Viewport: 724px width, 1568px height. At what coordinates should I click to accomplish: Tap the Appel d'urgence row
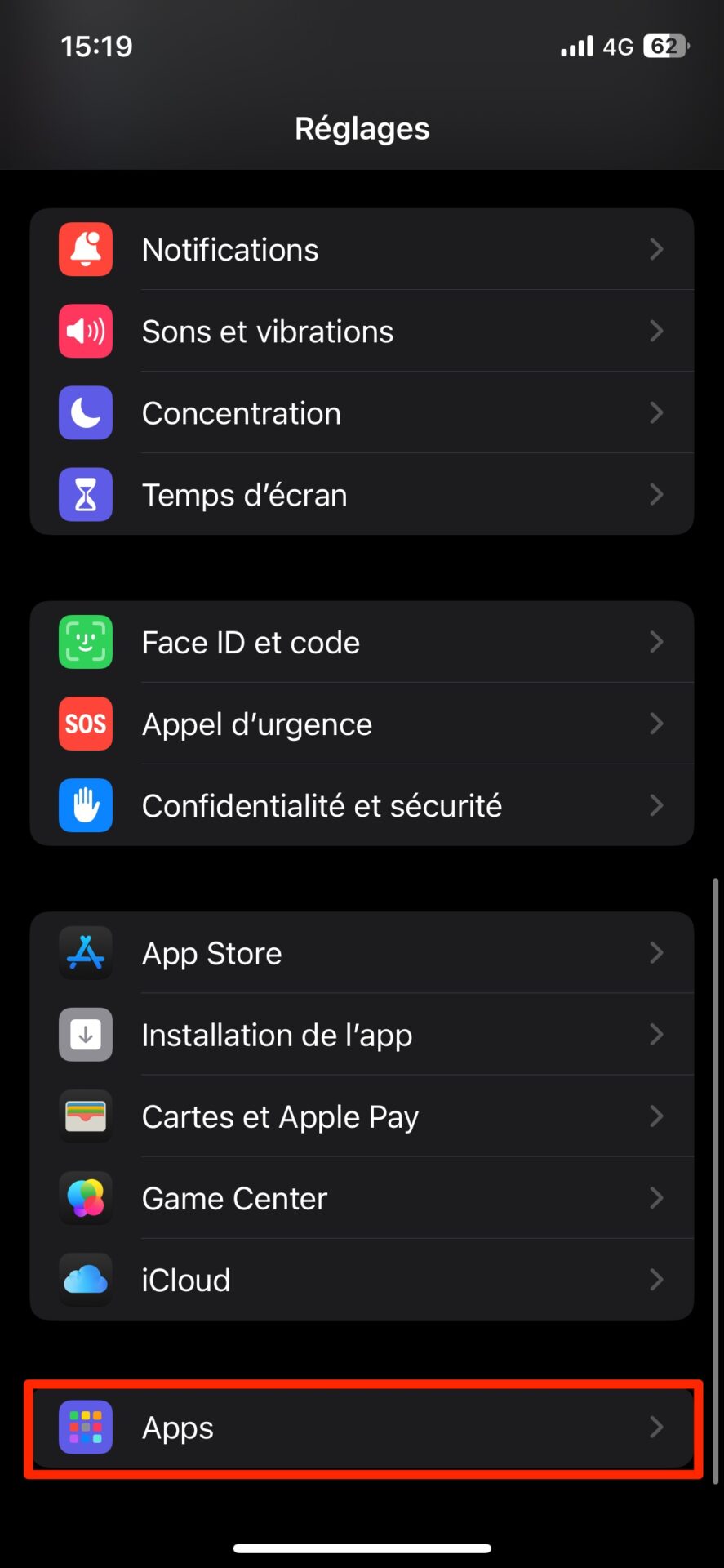pyautogui.click(x=362, y=724)
